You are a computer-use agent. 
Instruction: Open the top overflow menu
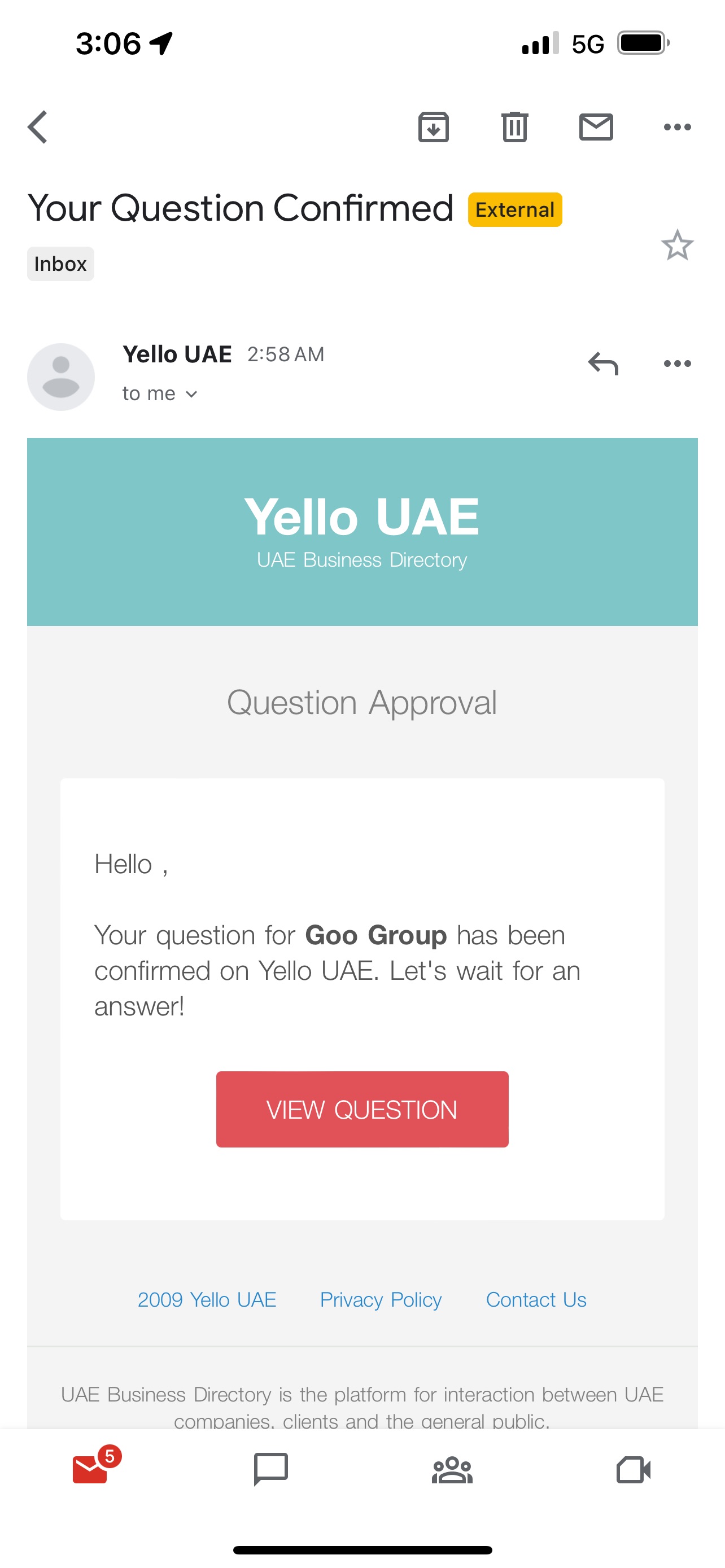[677, 127]
